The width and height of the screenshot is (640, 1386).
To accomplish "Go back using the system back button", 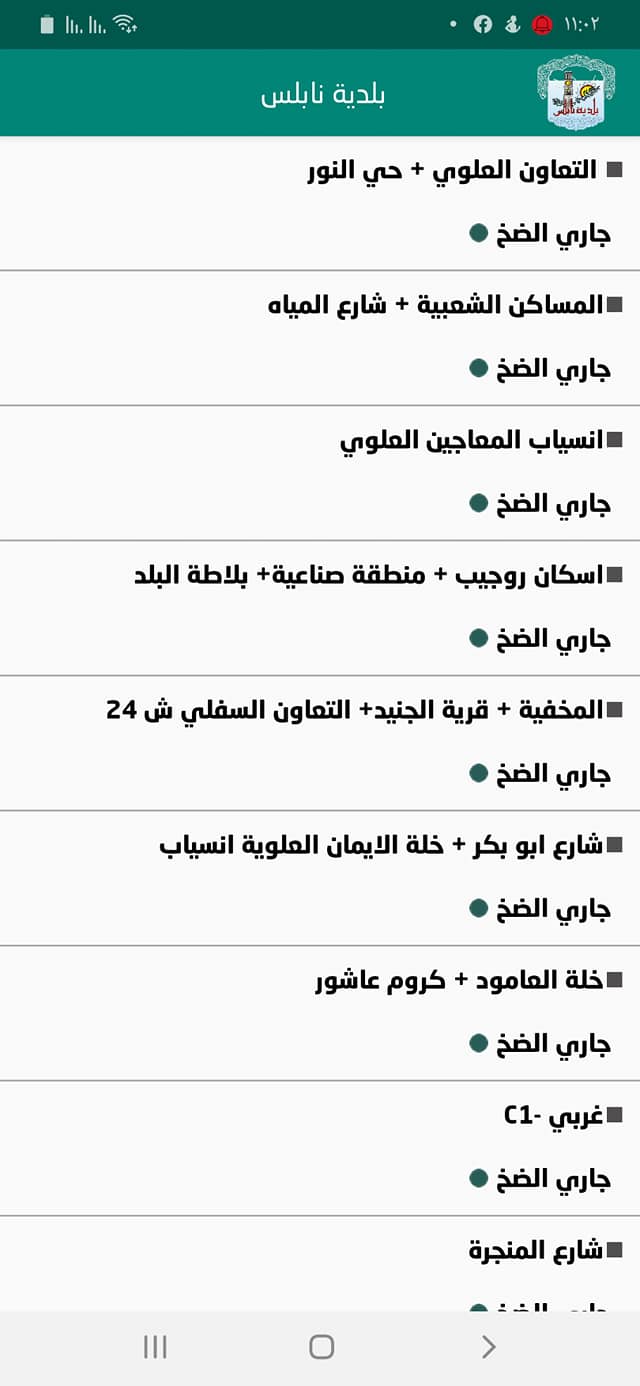I will click(x=488, y=1347).
